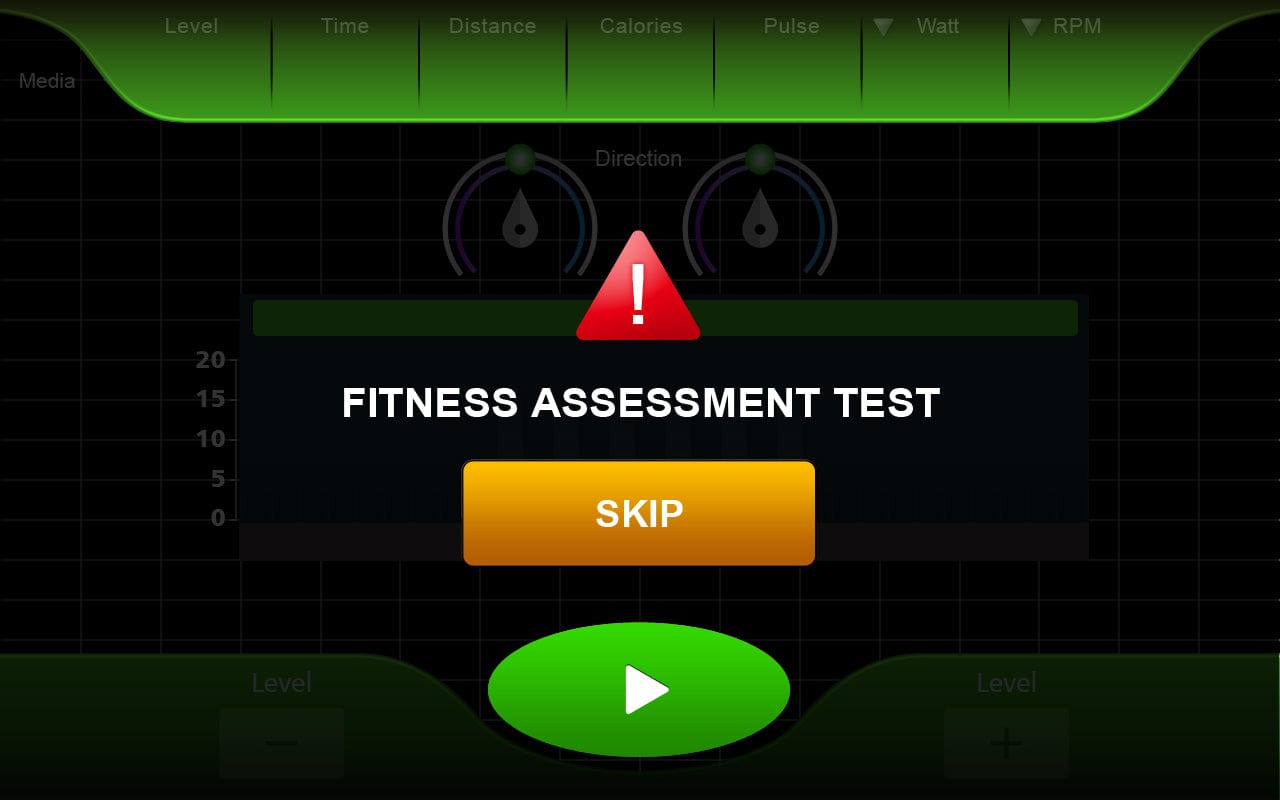This screenshot has width=1280, height=800.
Task: Expand the RPM dropdown
Action: pos(1031,27)
